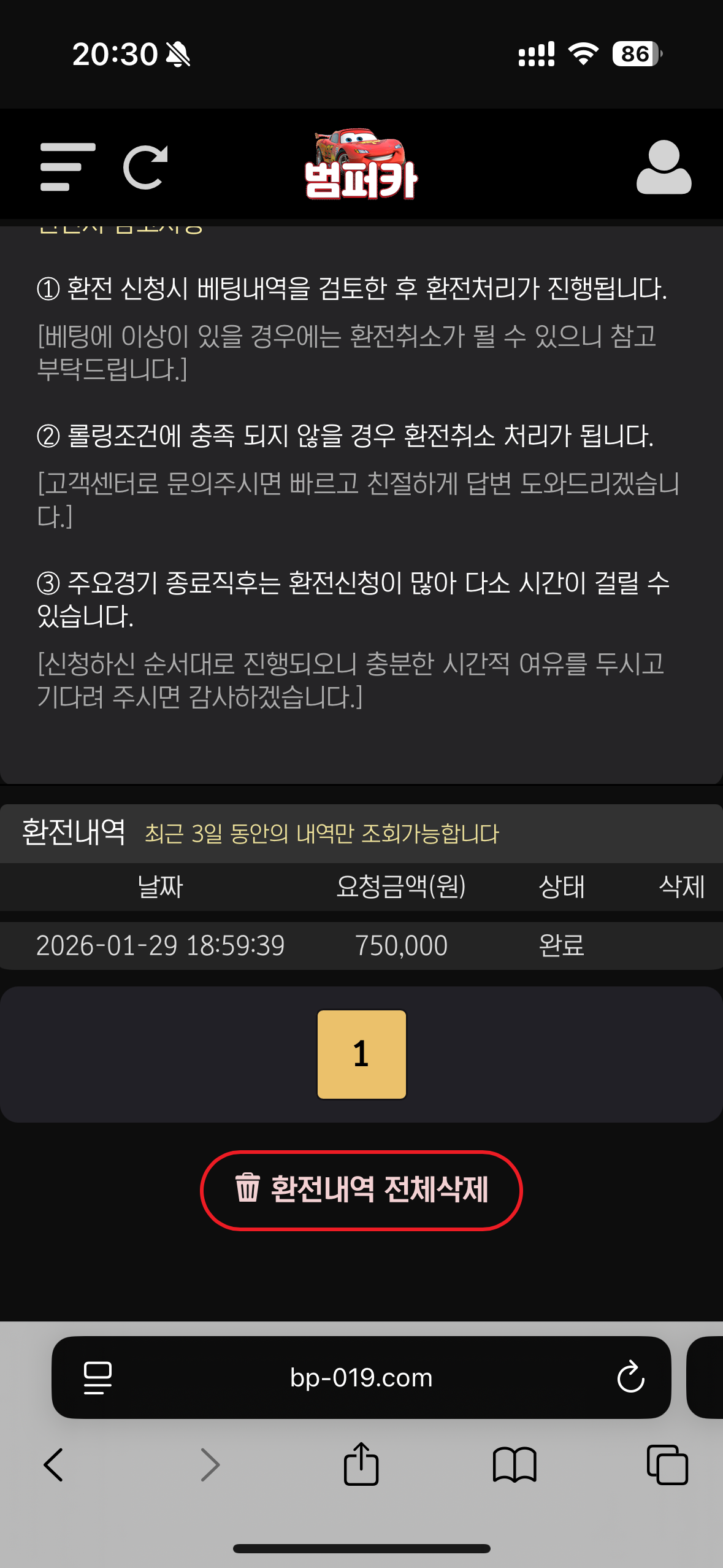Go back to the previous page
The width and height of the screenshot is (723, 1568).
(53, 1465)
